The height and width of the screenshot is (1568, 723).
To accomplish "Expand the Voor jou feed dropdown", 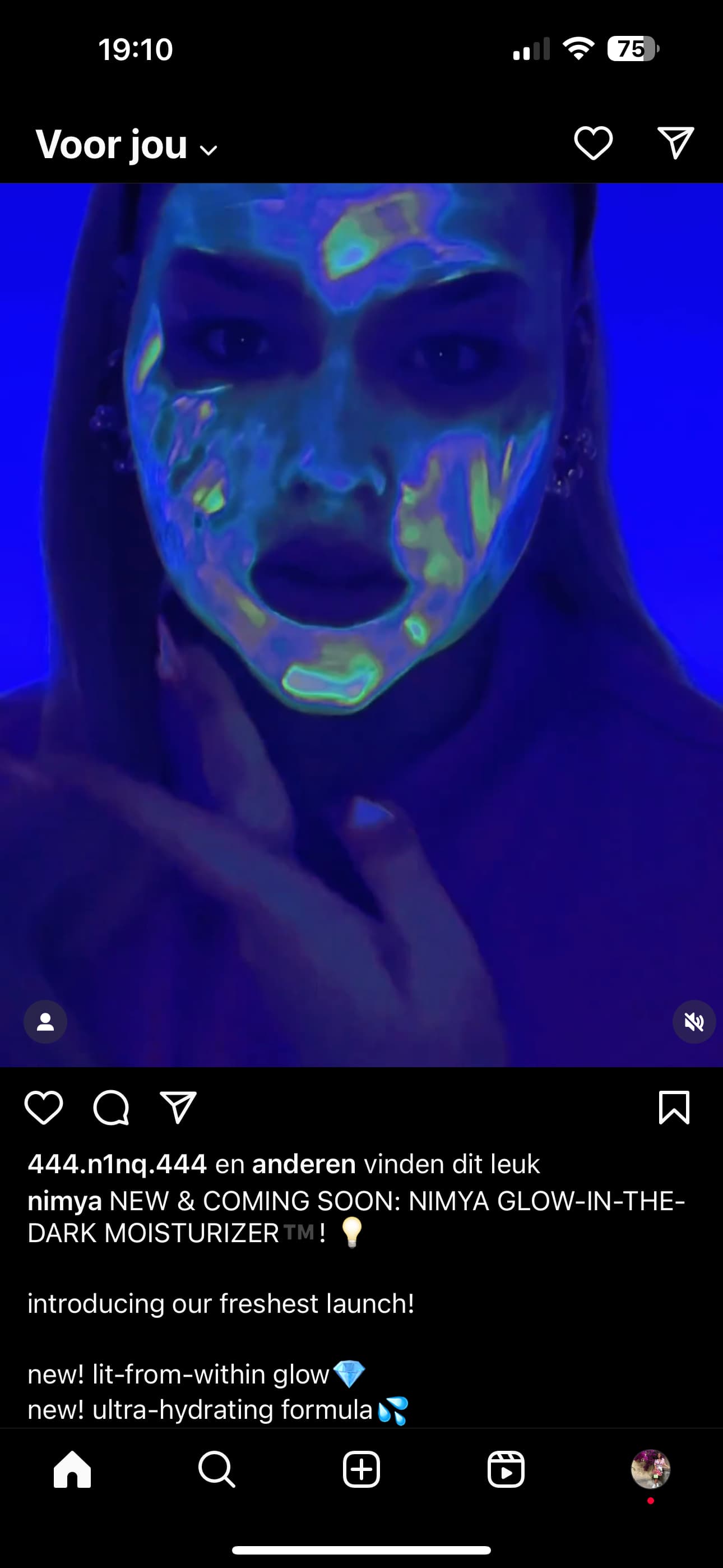I will 127,145.
